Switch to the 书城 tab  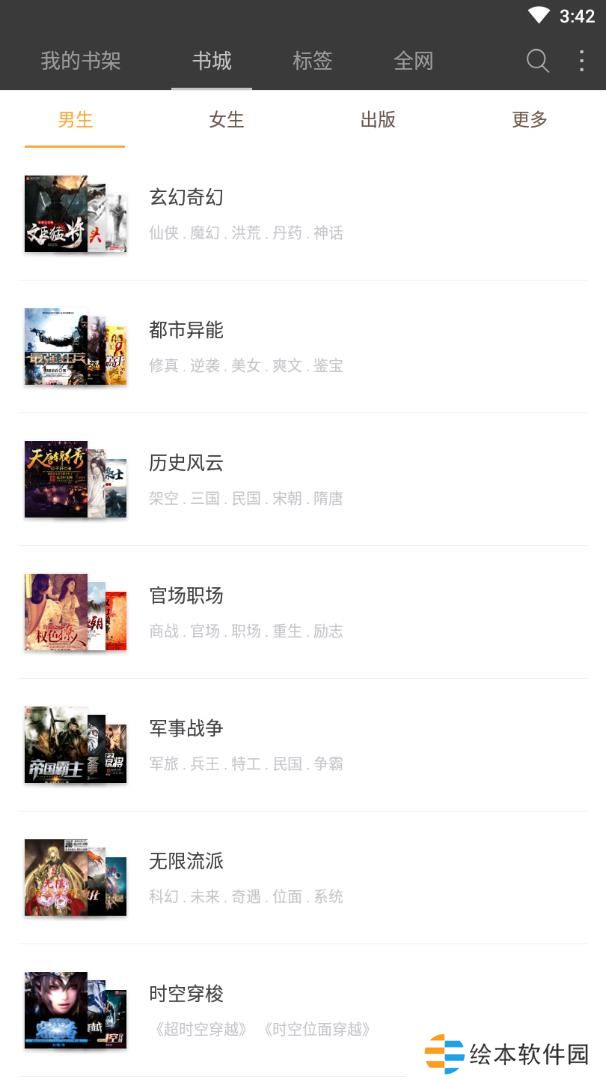coord(212,61)
